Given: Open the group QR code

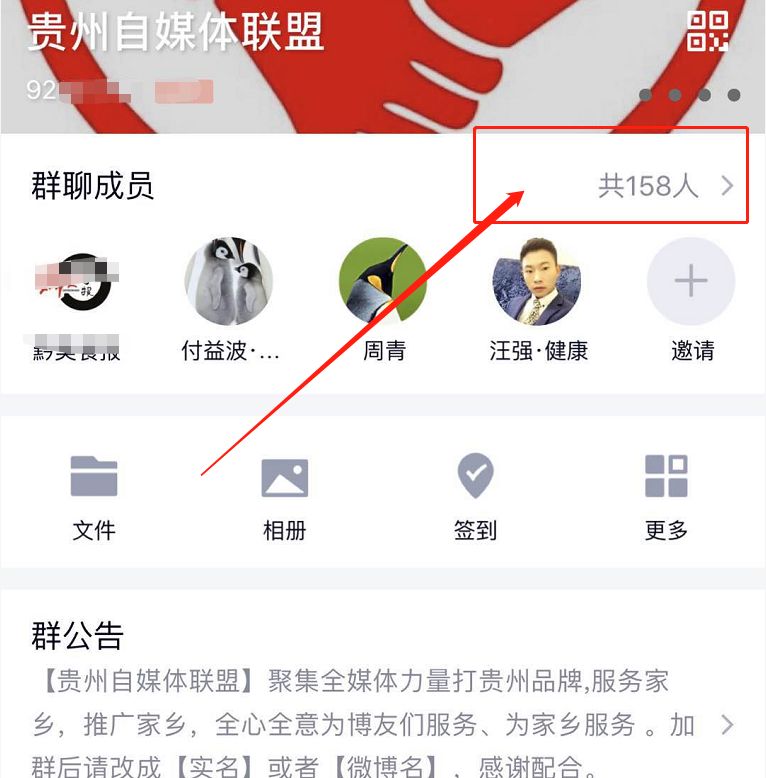Looking at the screenshot, I should [707, 33].
